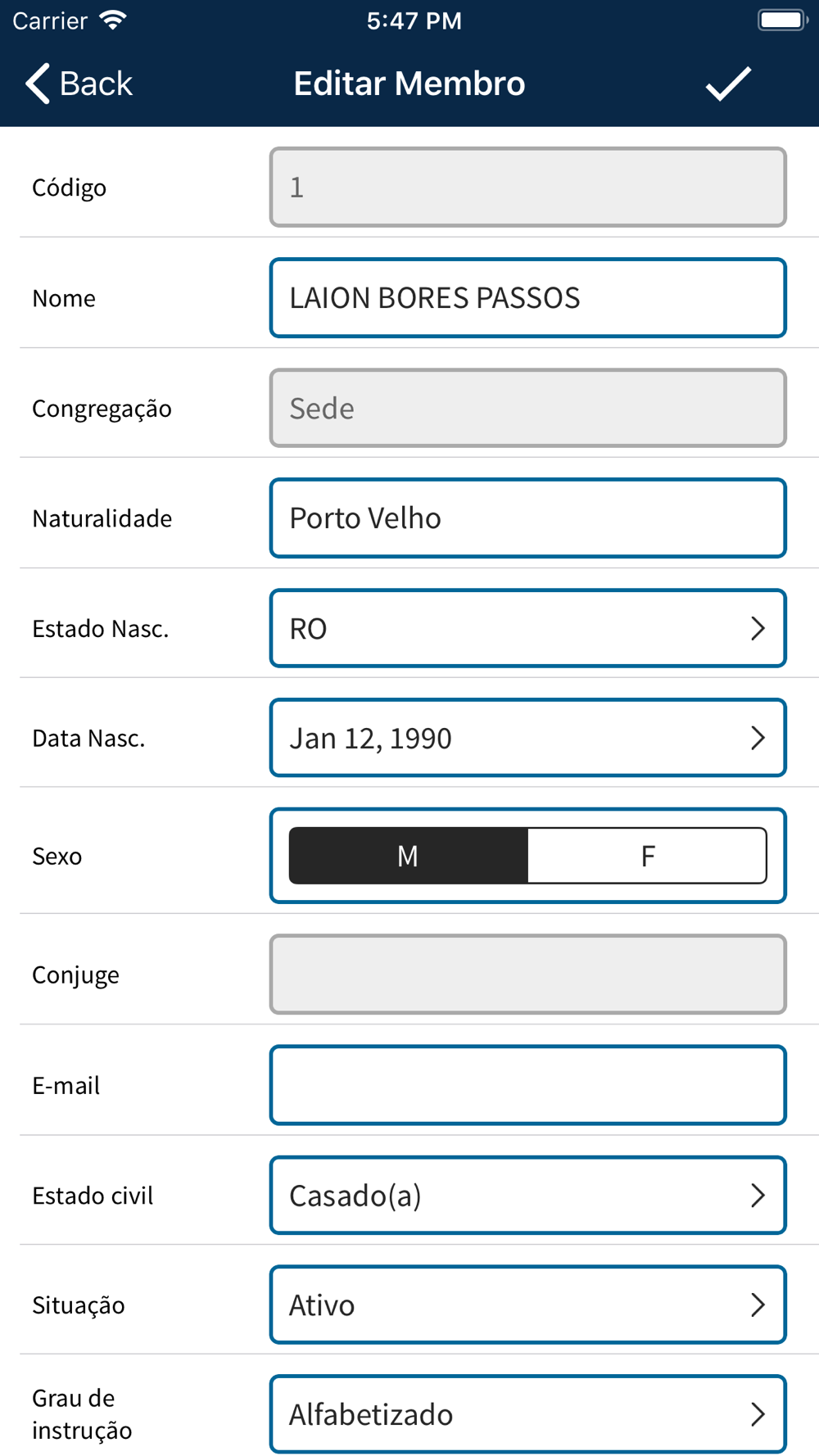This screenshot has width=819, height=1456.
Task: Open the Estado Nasc. picker
Action: coord(528,628)
